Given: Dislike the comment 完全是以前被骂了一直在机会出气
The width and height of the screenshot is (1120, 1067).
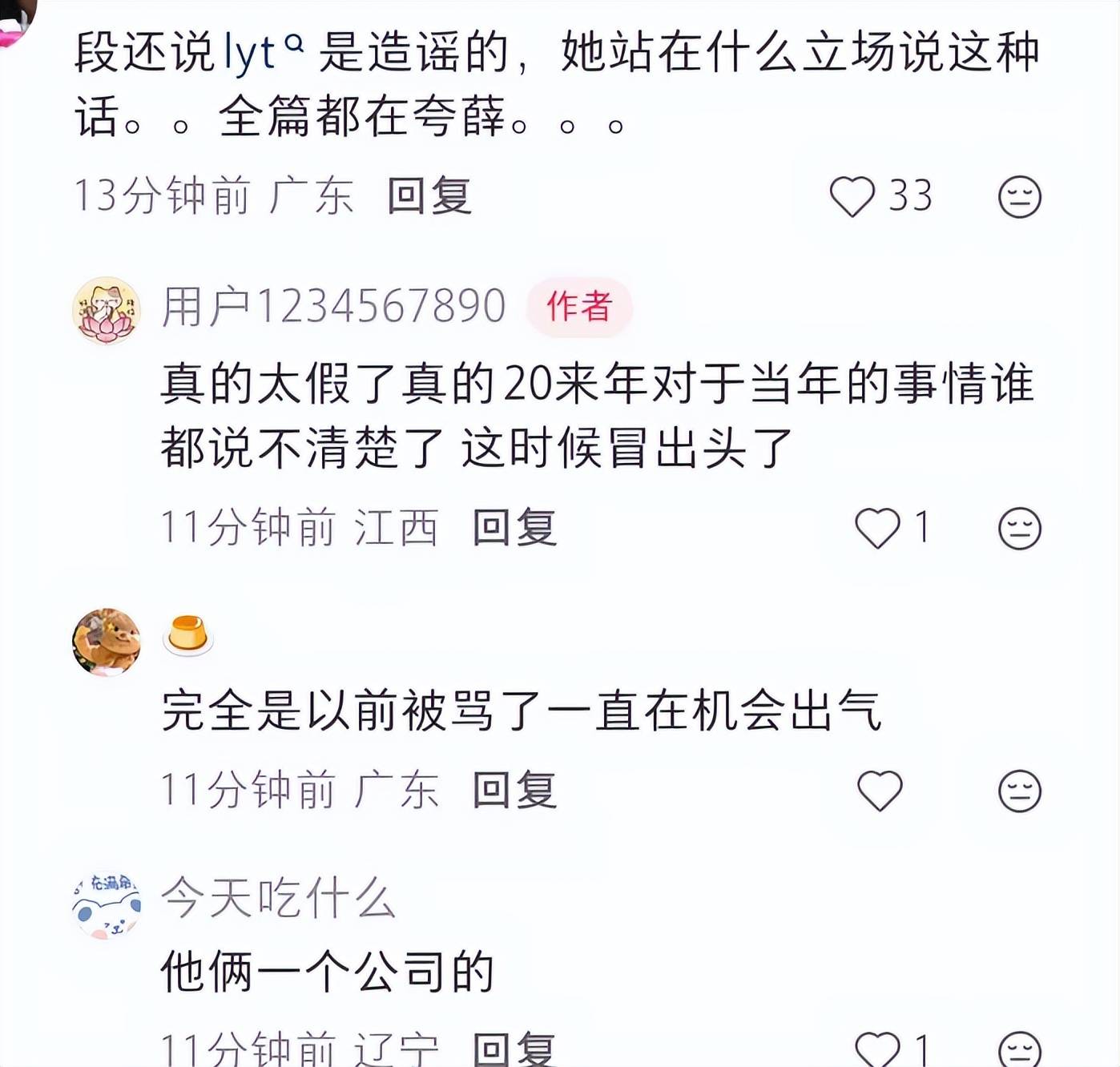Looking at the screenshot, I should [x=1019, y=791].
